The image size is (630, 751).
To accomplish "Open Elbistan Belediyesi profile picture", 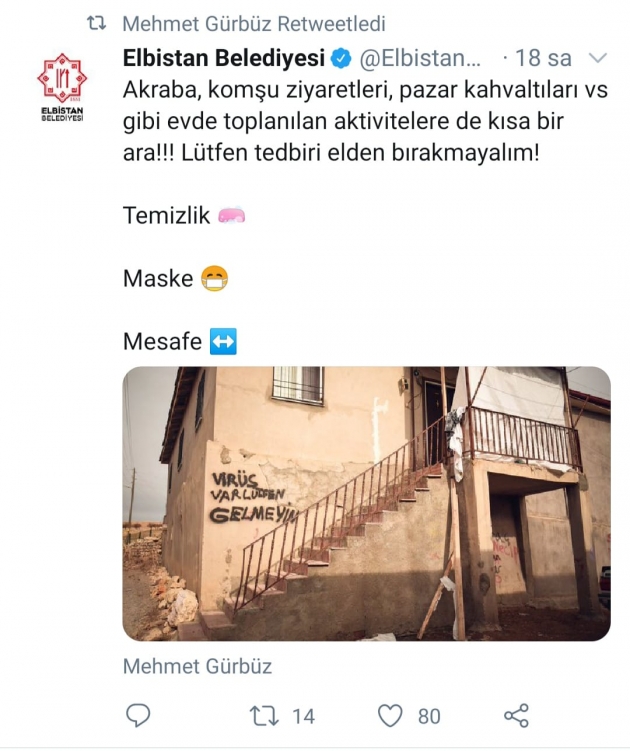I will click(x=62, y=86).
